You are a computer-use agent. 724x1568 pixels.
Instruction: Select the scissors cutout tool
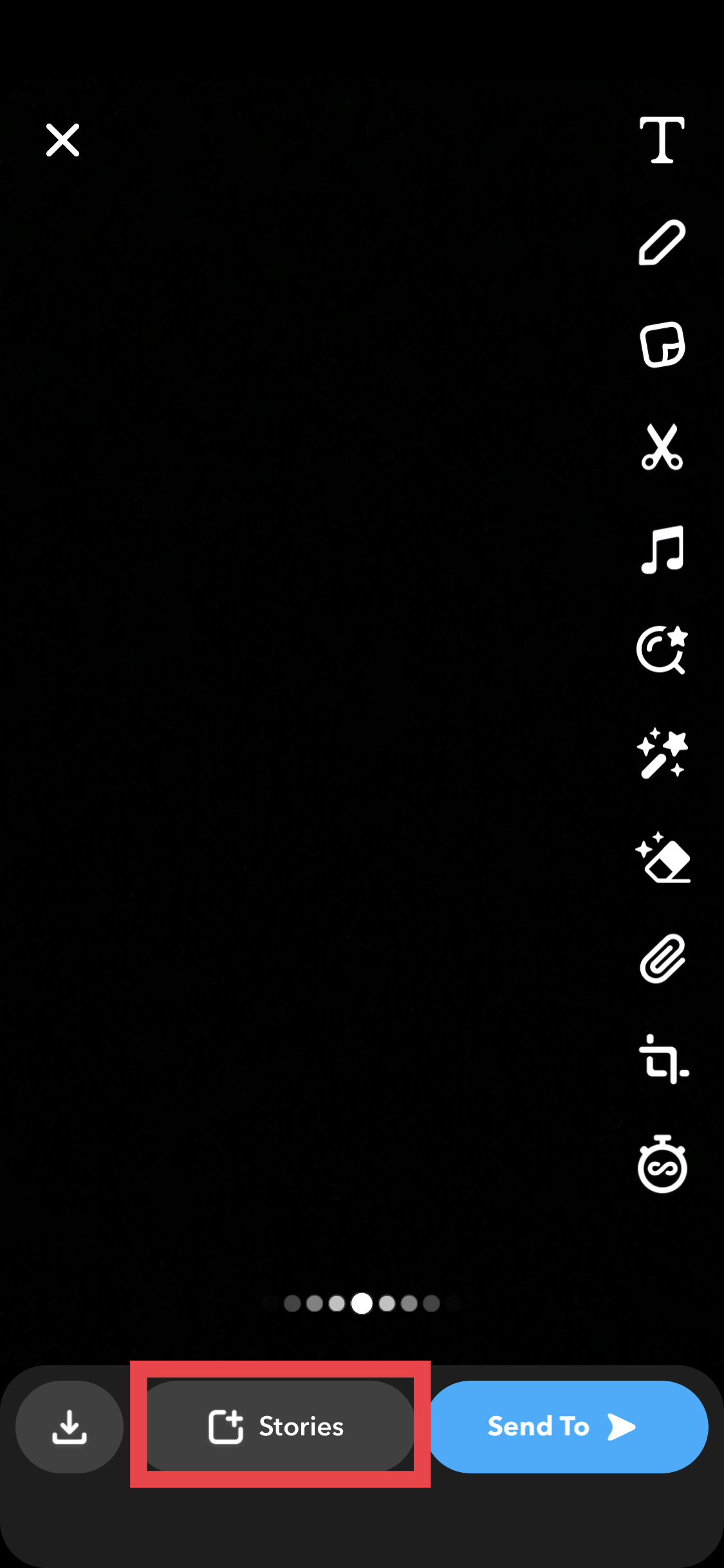pyautogui.click(x=662, y=447)
